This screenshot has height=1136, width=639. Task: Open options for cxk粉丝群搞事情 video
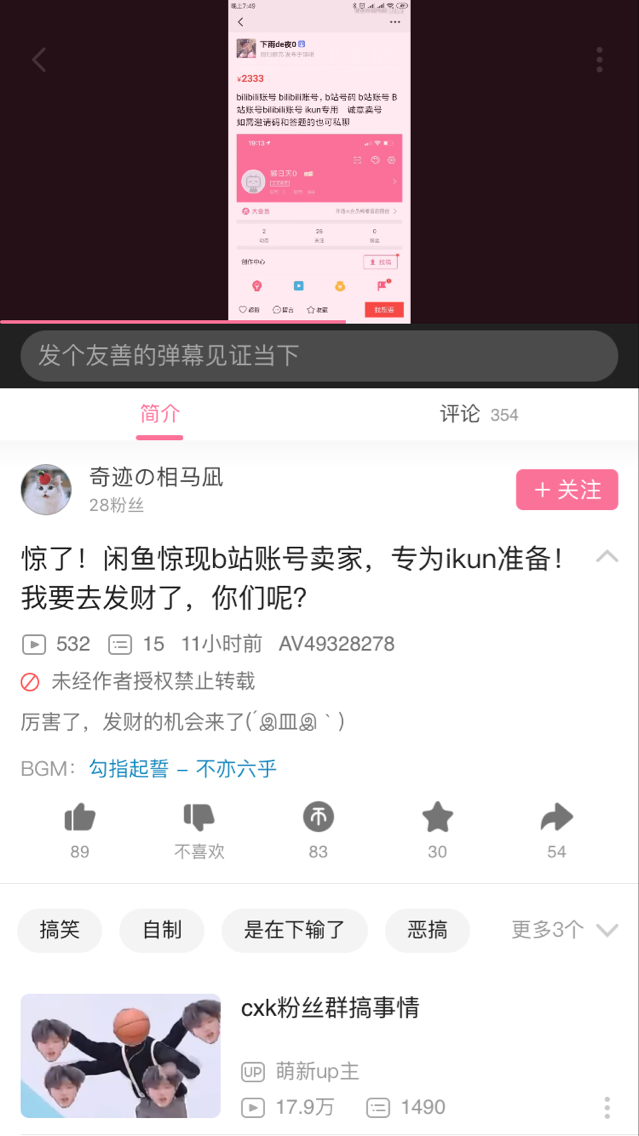tap(607, 1107)
